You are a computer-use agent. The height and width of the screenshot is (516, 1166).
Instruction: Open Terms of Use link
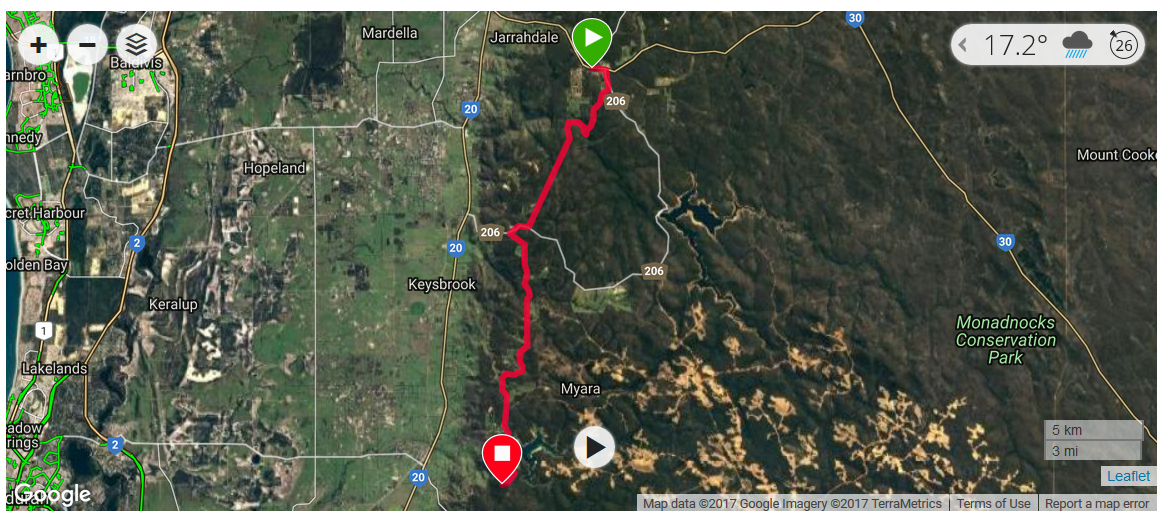[992, 503]
